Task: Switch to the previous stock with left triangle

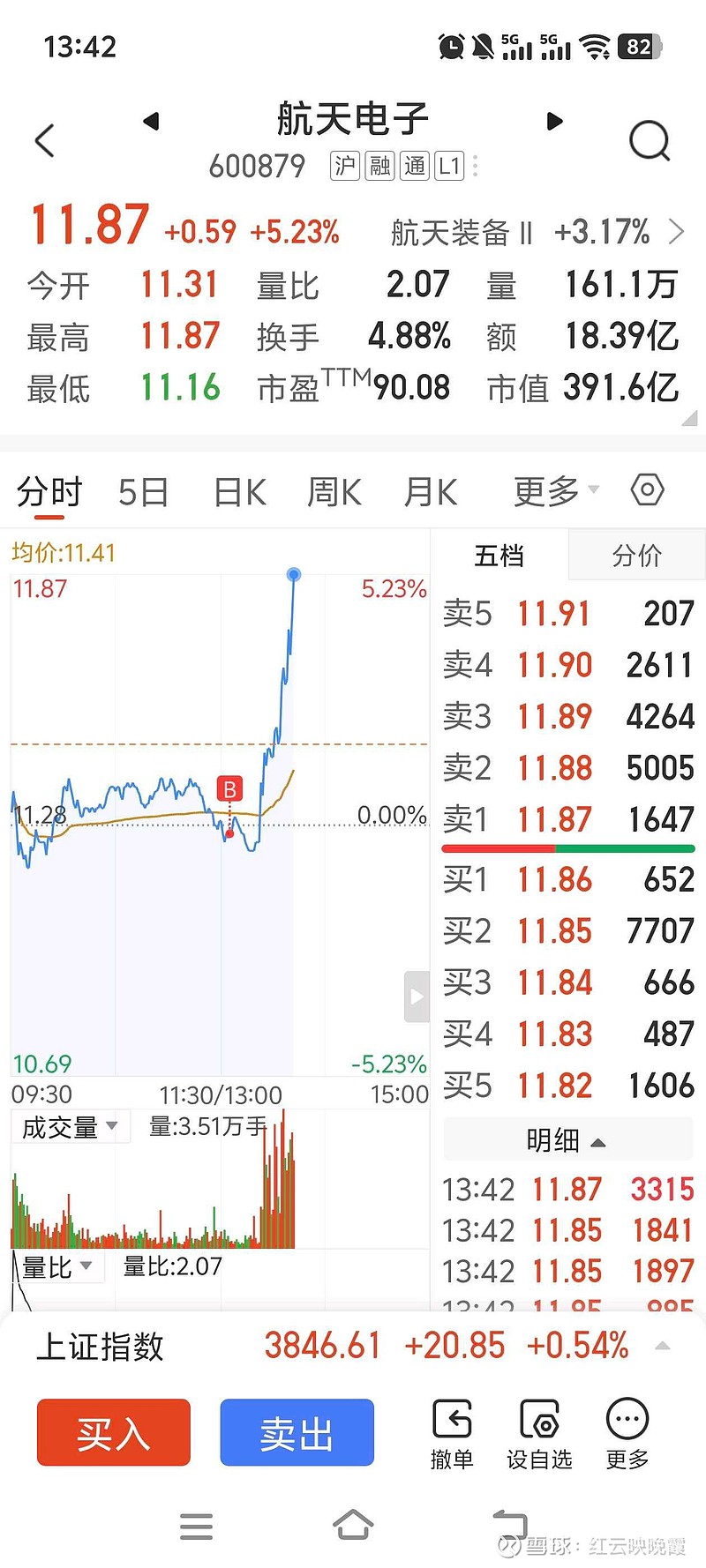Action: pyautogui.click(x=151, y=121)
